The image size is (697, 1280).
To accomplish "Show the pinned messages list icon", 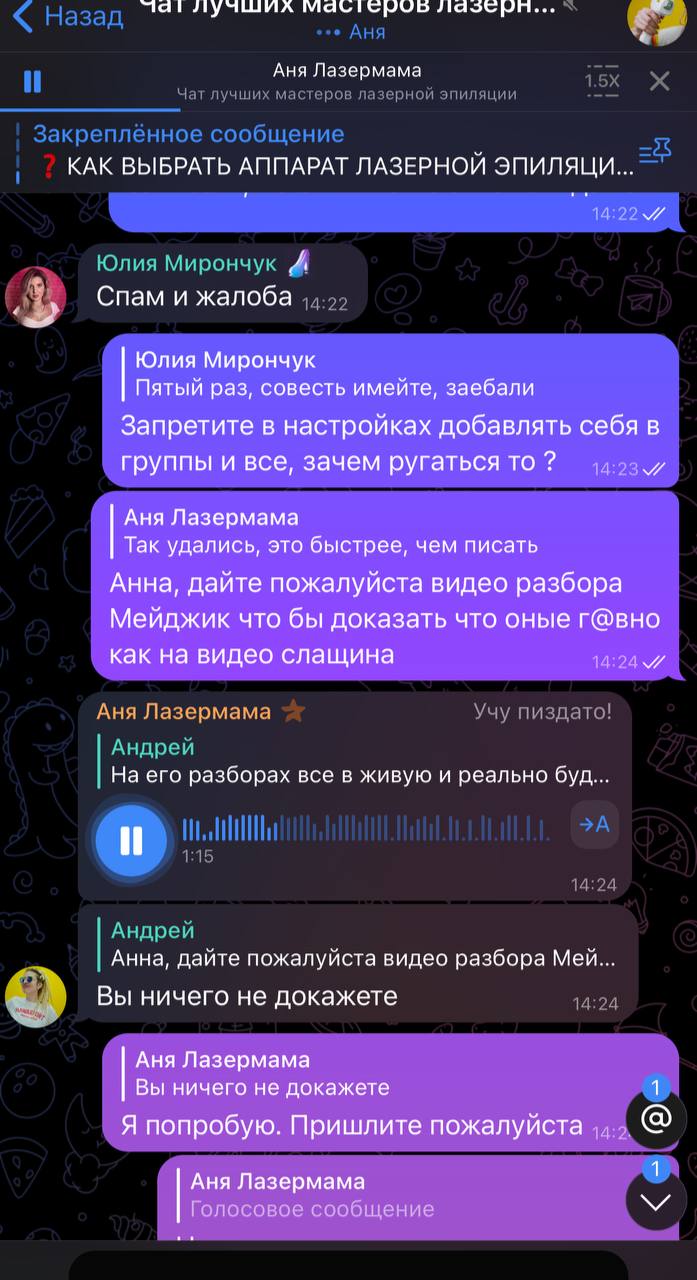I will click(x=656, y=151).
